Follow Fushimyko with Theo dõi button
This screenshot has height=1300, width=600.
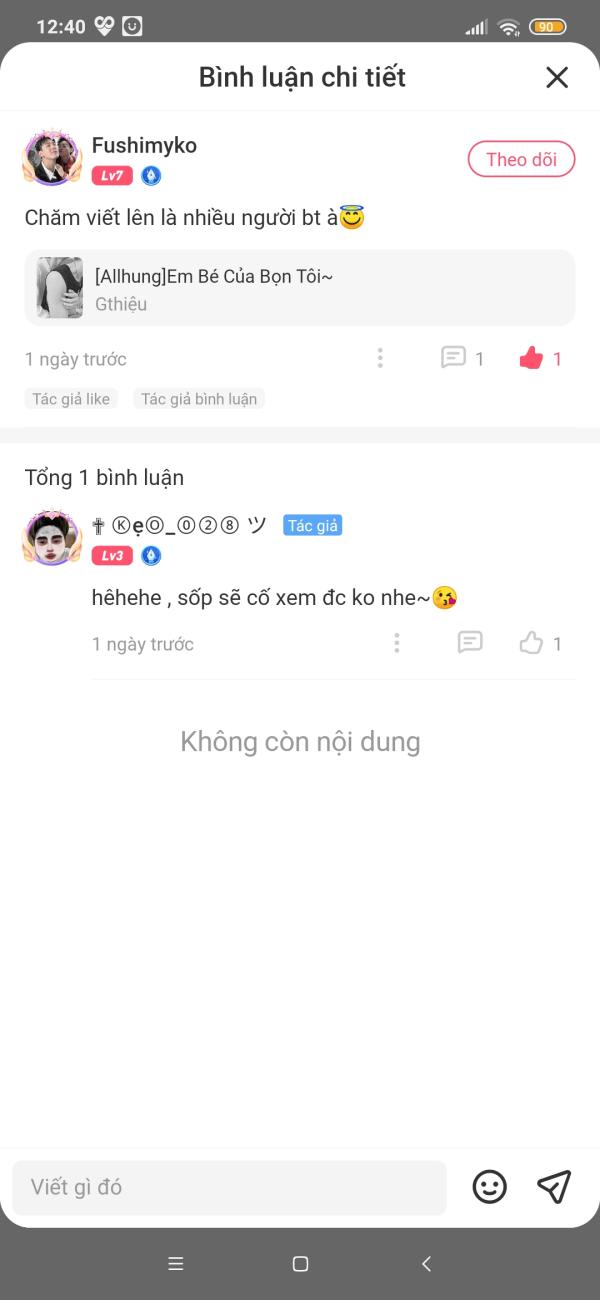[x=521, y=159]
